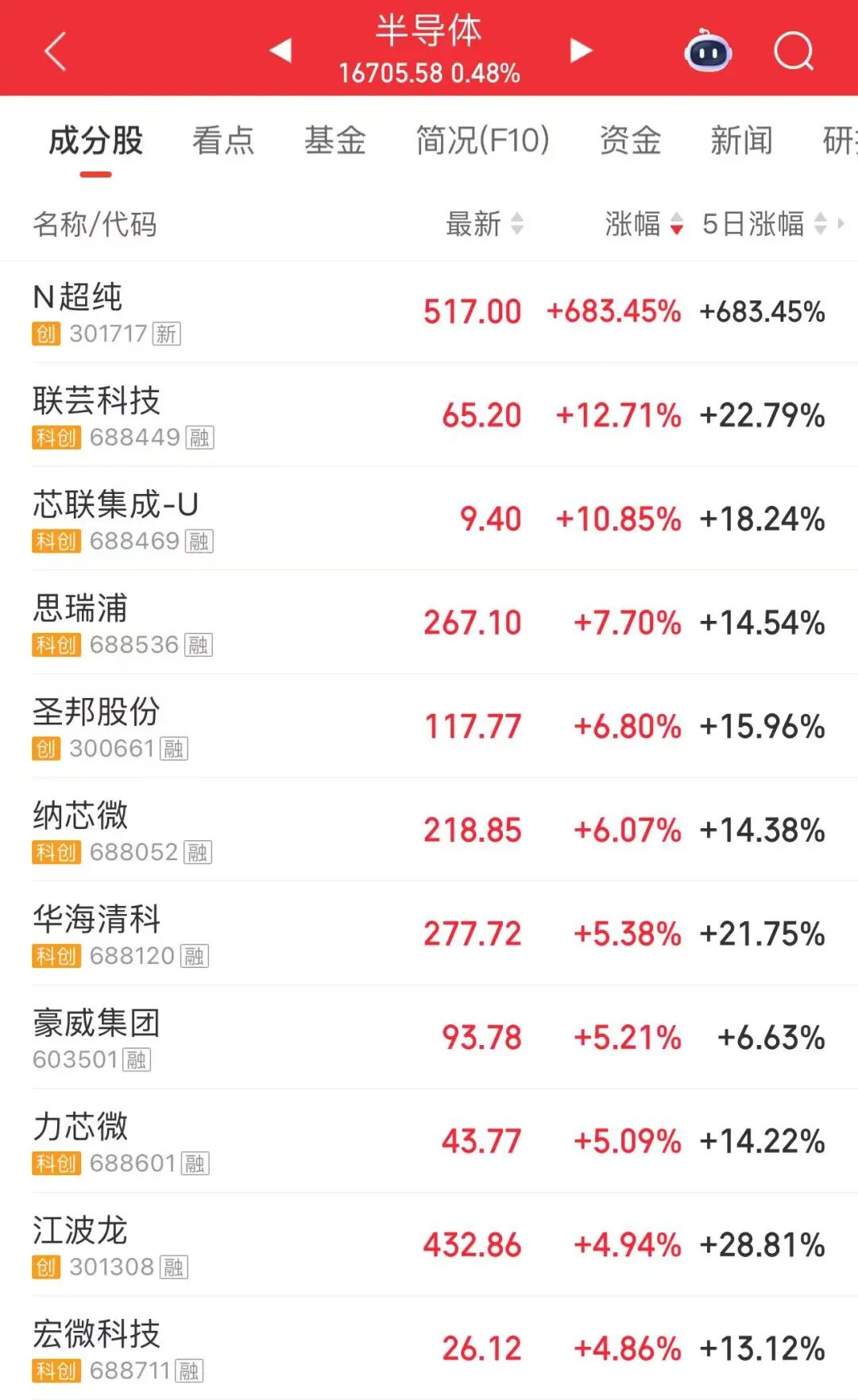Open the search magnifier
The height and width of the screenshot is (1400, 858).
(794, 52)
